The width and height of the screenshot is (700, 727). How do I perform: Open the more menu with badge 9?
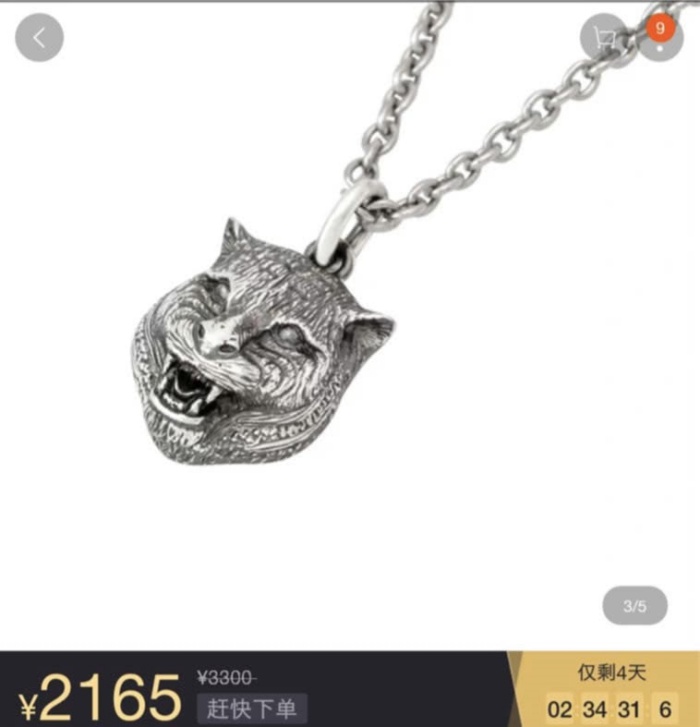tap(659, 40)
